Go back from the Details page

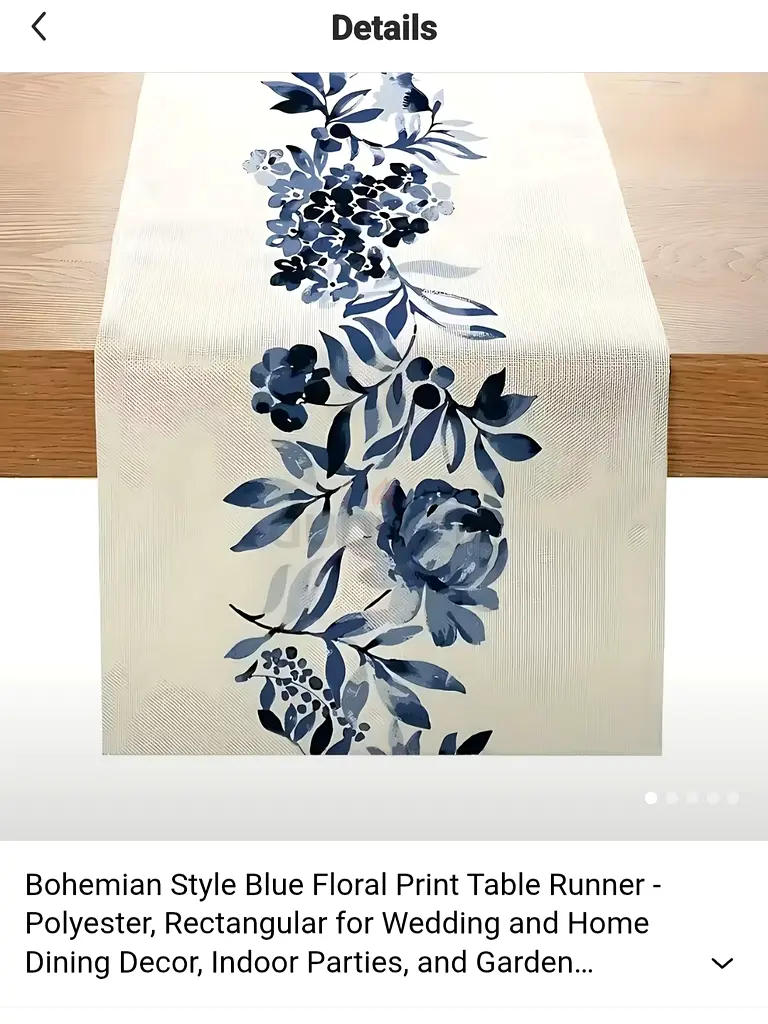click(39, 27)
